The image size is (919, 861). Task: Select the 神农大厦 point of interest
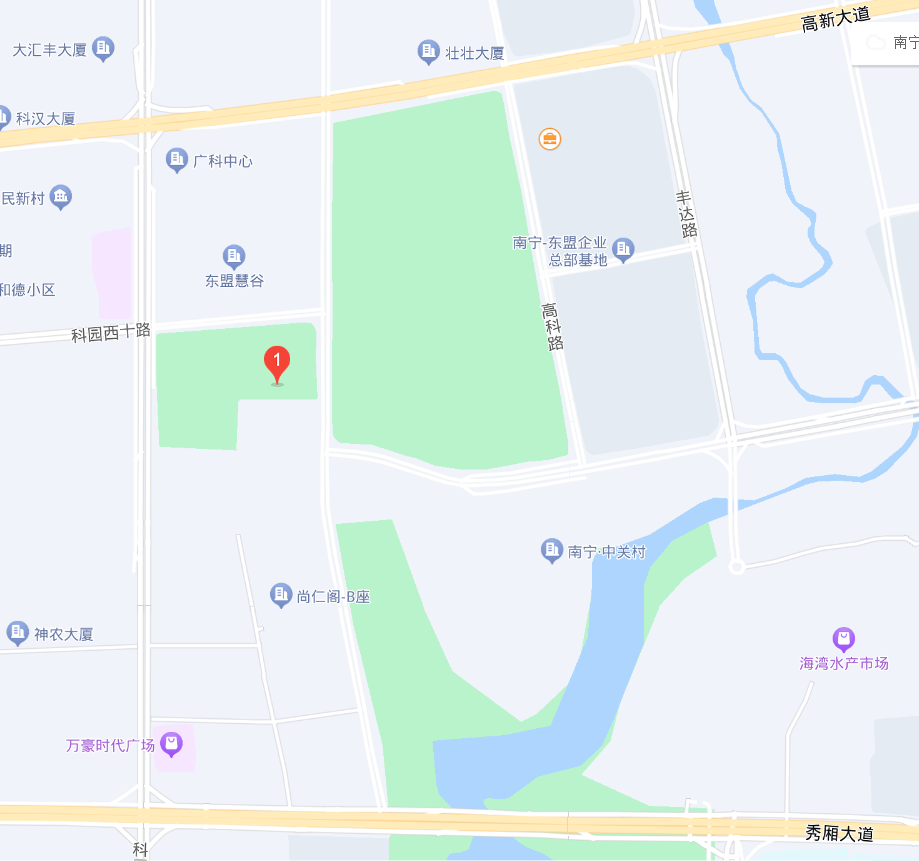[17, 633]
